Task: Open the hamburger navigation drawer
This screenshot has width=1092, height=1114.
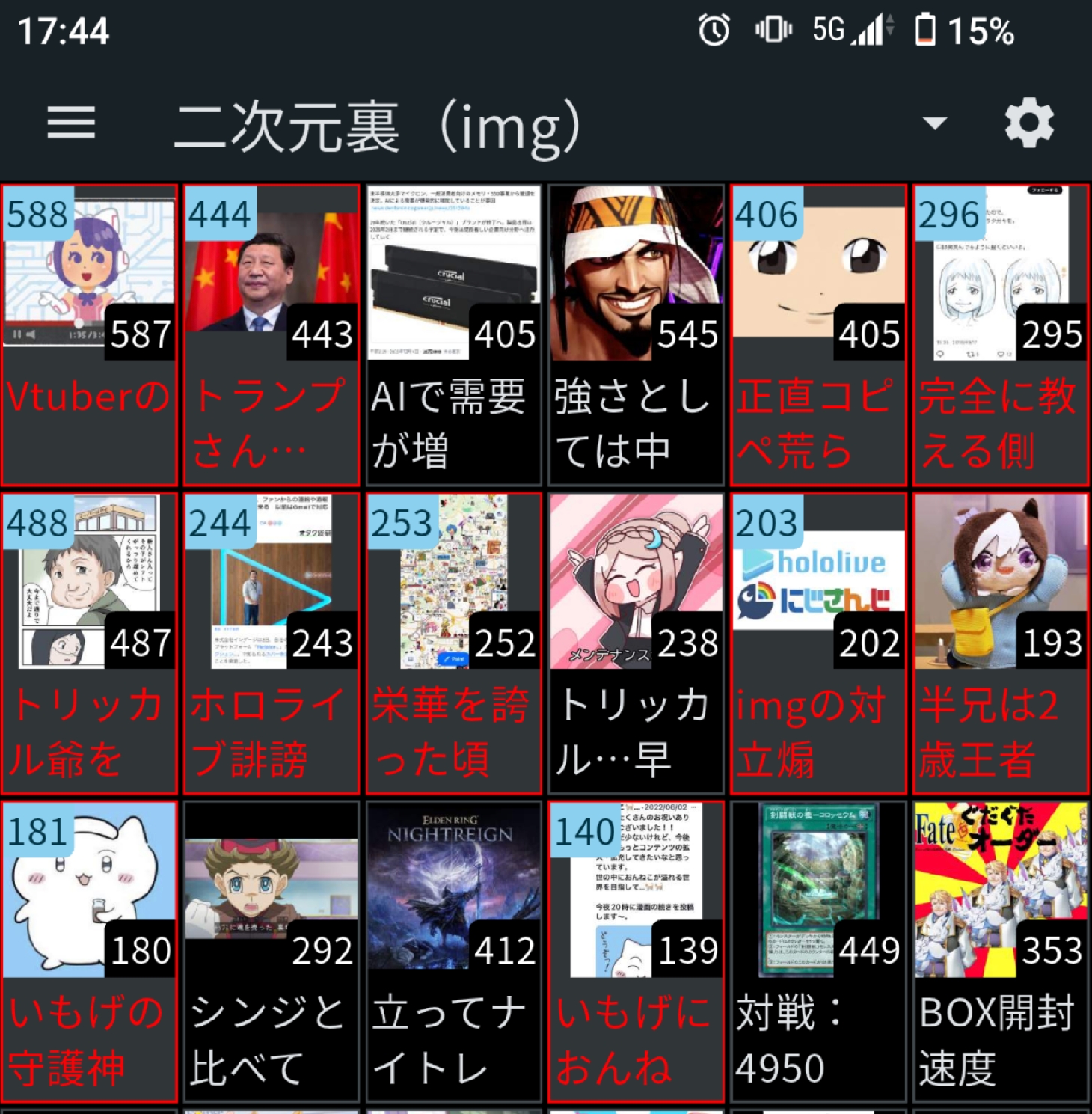Action: [x=71, y=123]
